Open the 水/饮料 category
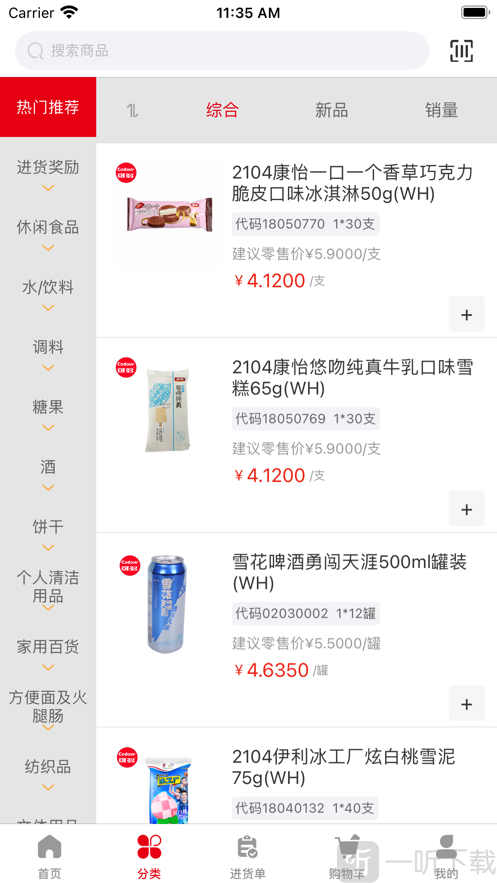 coord(48,294)
